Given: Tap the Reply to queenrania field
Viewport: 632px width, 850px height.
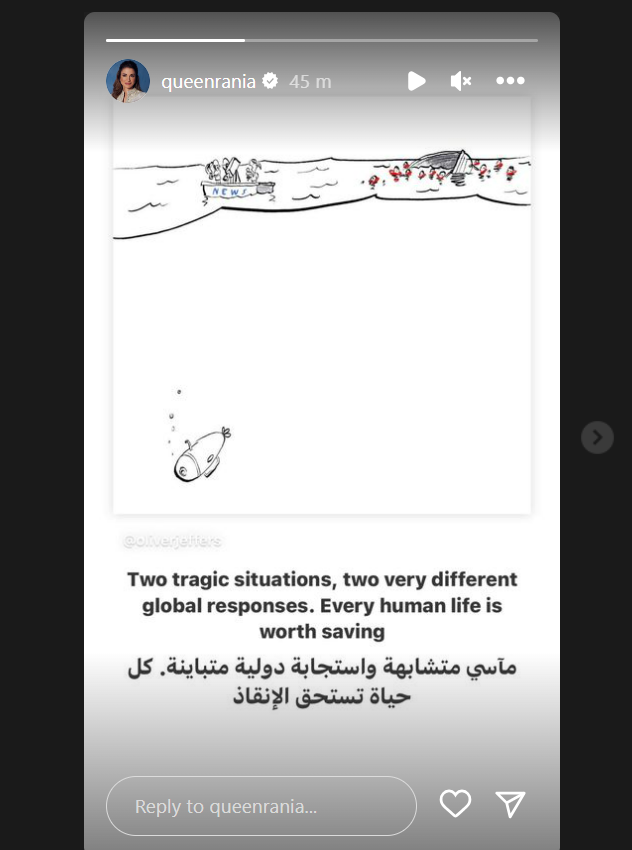Looking at the screenshot, I should tap(261, 806).
